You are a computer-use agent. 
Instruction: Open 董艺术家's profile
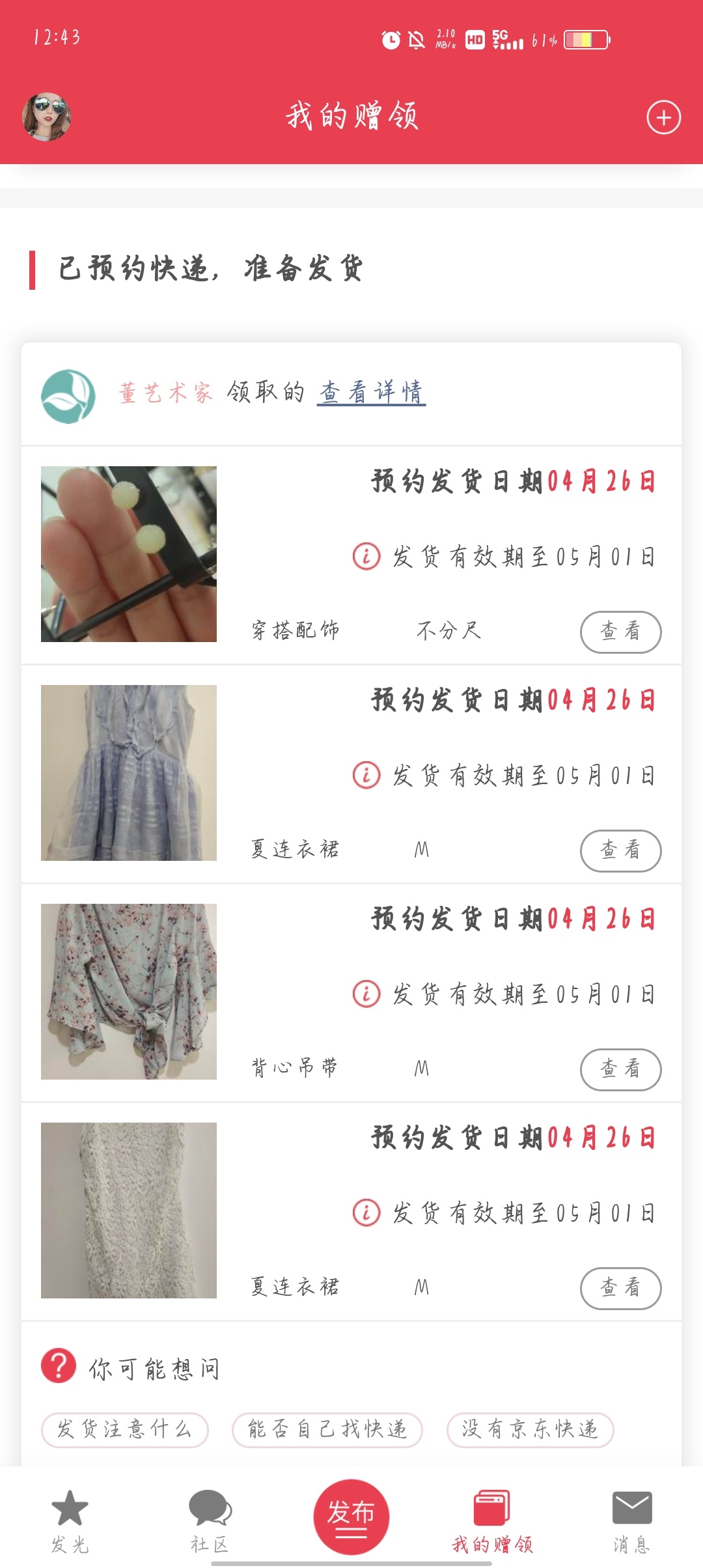[165, 393]
